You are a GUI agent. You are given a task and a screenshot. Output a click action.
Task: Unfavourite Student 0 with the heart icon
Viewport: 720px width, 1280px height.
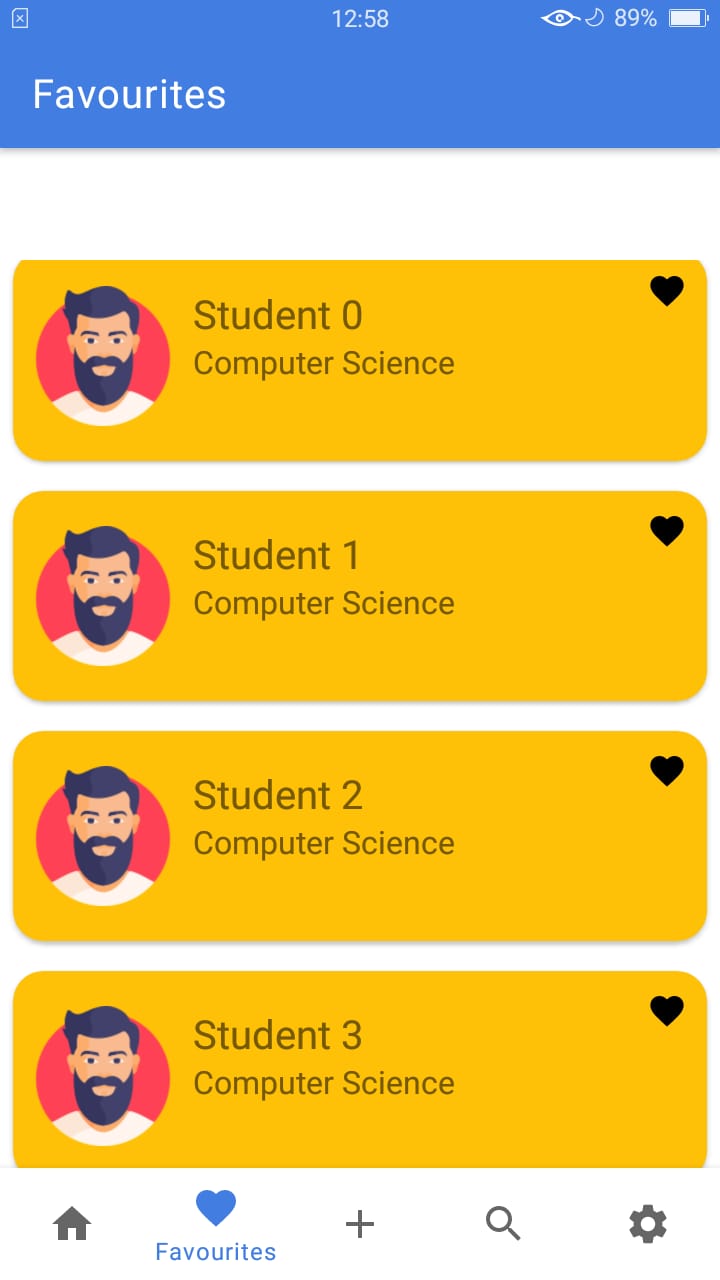[667, 291]
